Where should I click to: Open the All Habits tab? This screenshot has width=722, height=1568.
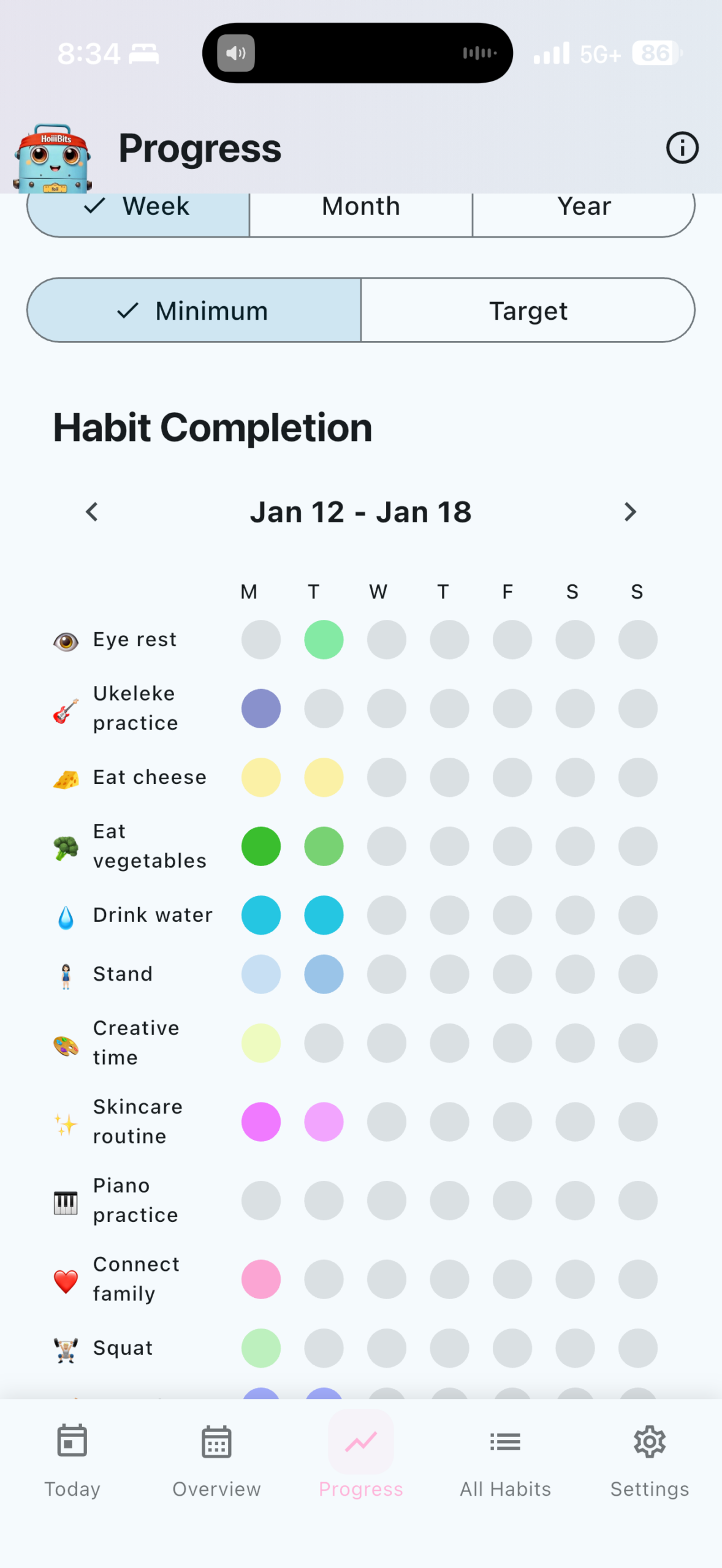(x=505, y=1460)
